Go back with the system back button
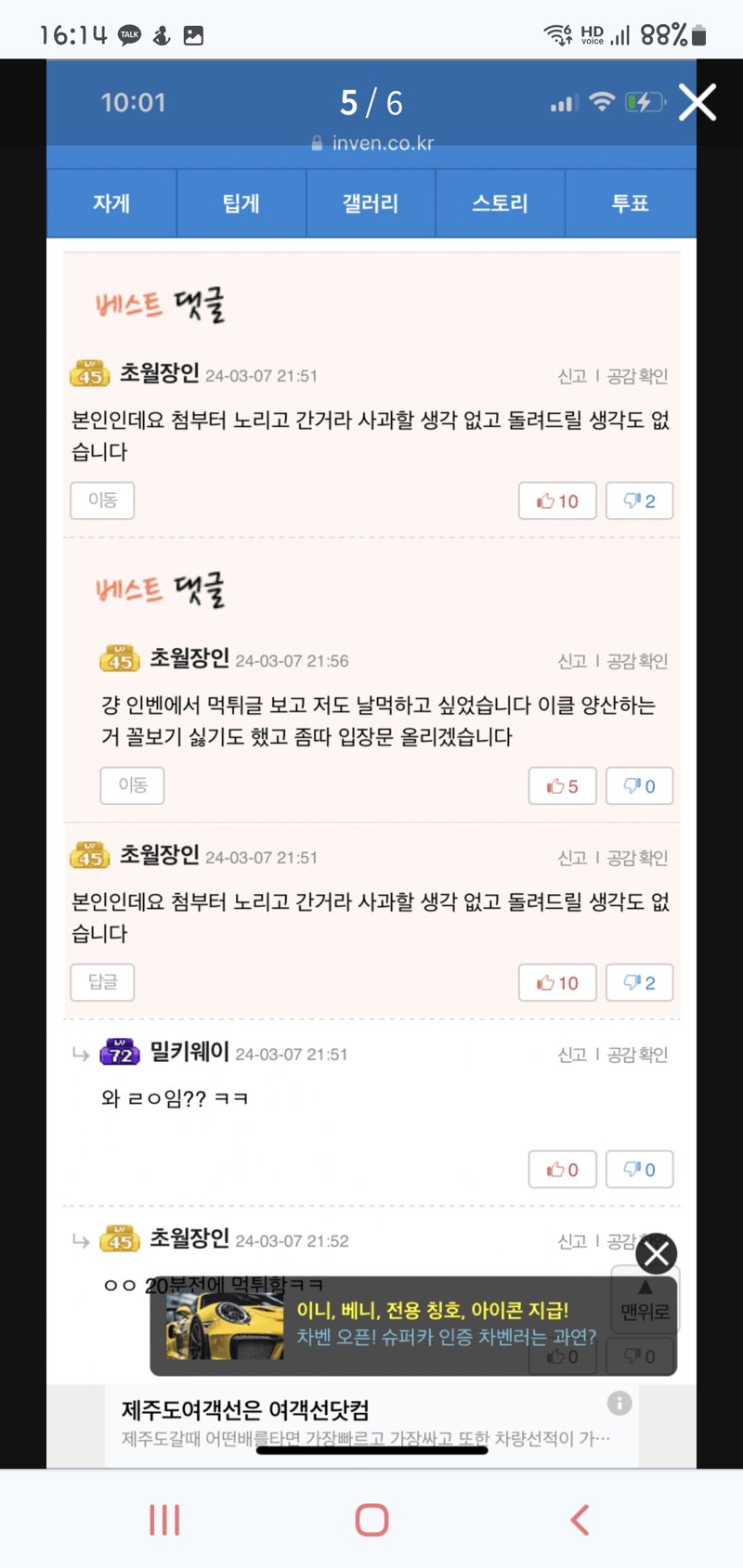 pos(580,1520)
